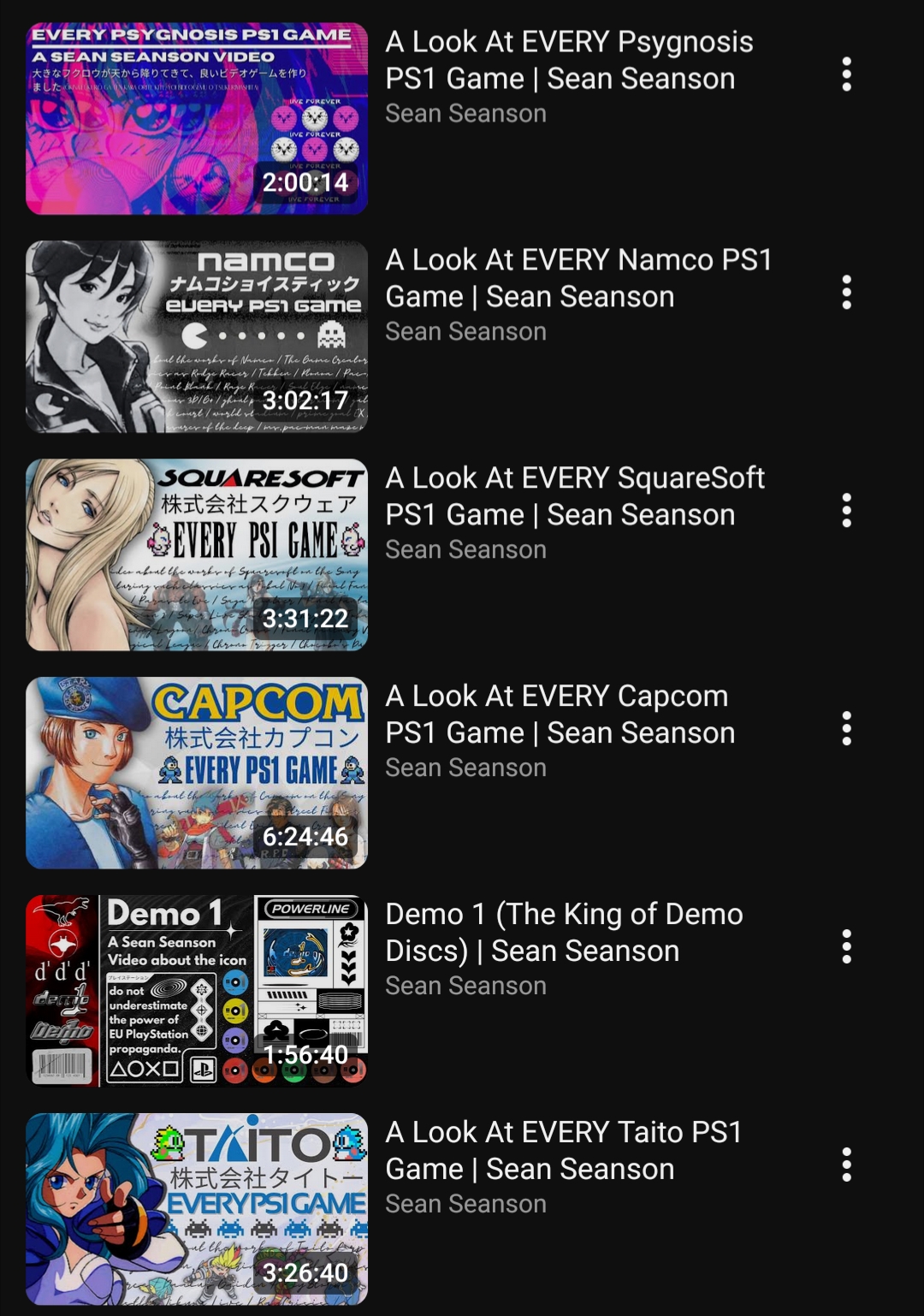Select the Taito PS1 Game video
Image resolution: width=924 pixels, height=1316 pixels.
click(197, 1209)
